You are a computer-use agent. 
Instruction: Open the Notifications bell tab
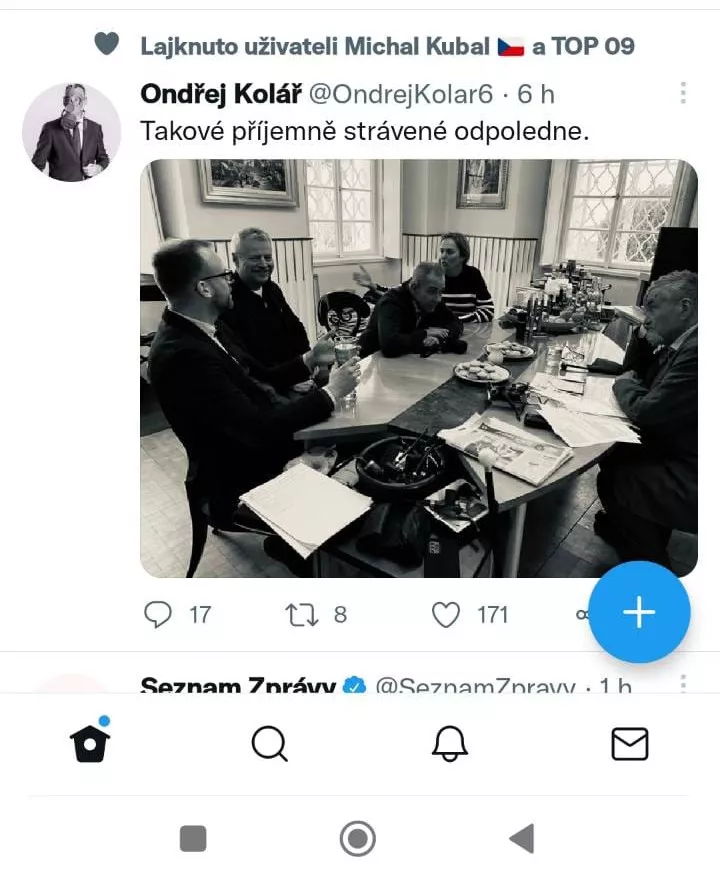450,743
